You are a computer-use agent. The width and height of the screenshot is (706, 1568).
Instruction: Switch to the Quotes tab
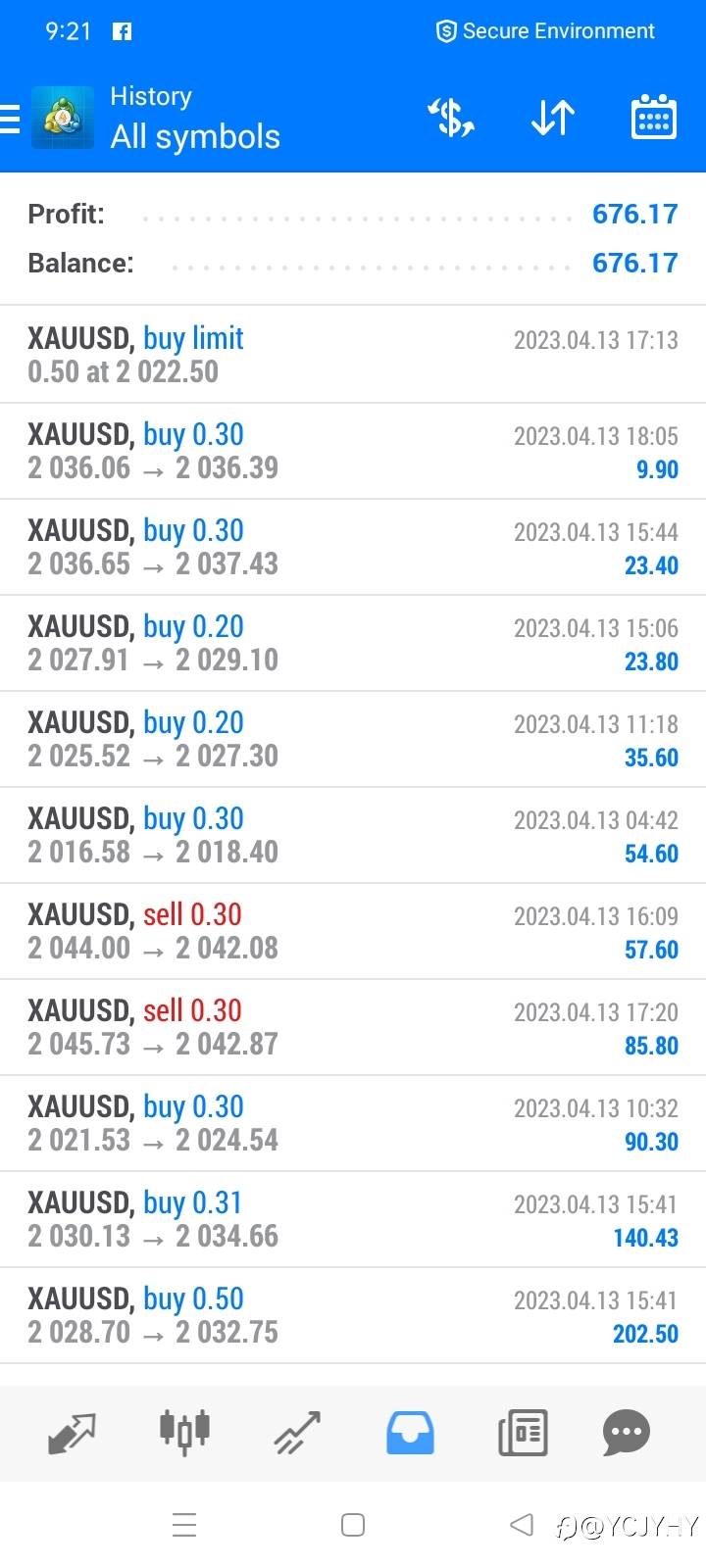point(72,1433)
